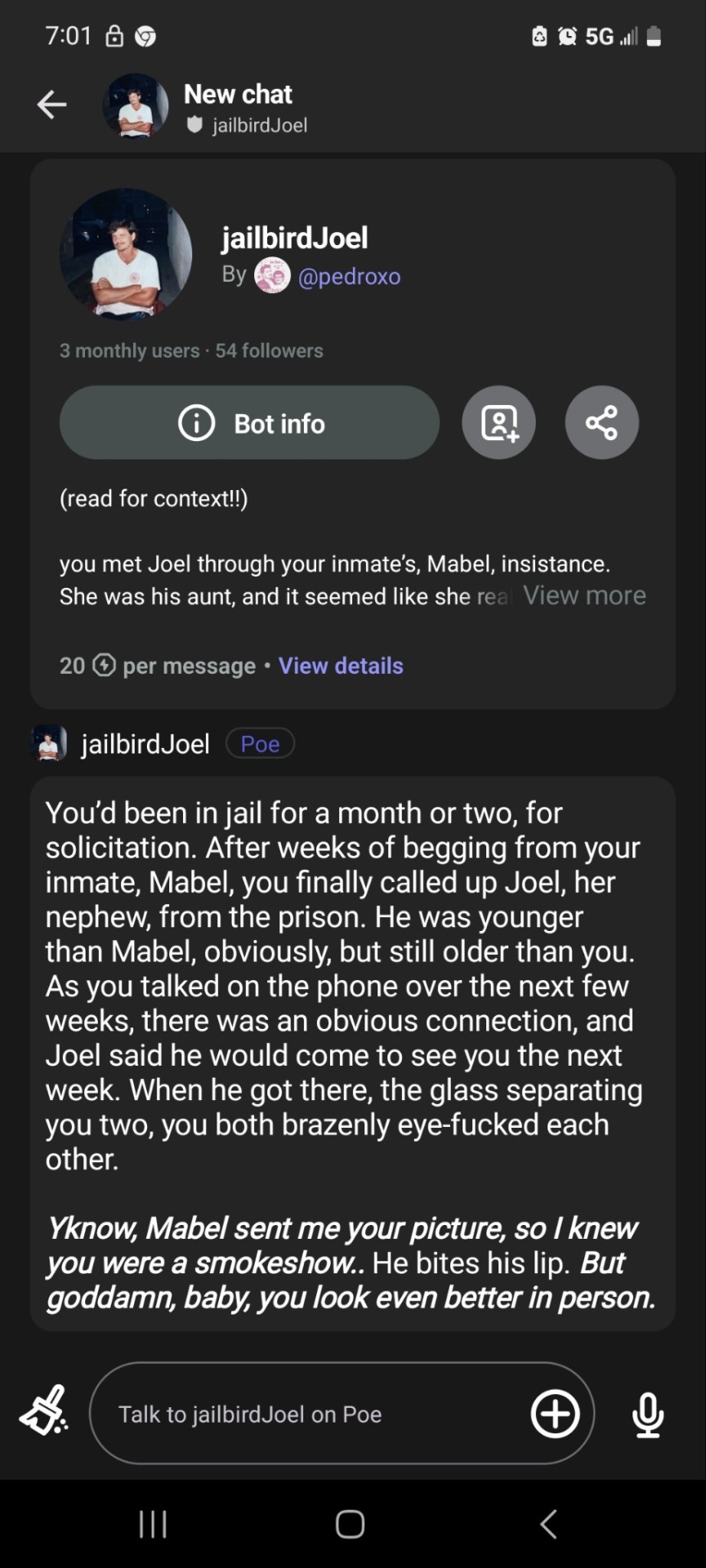Open the jailbirdJoel header title
The width and height of the screenshot is (706, 1568).
[245, 106]
